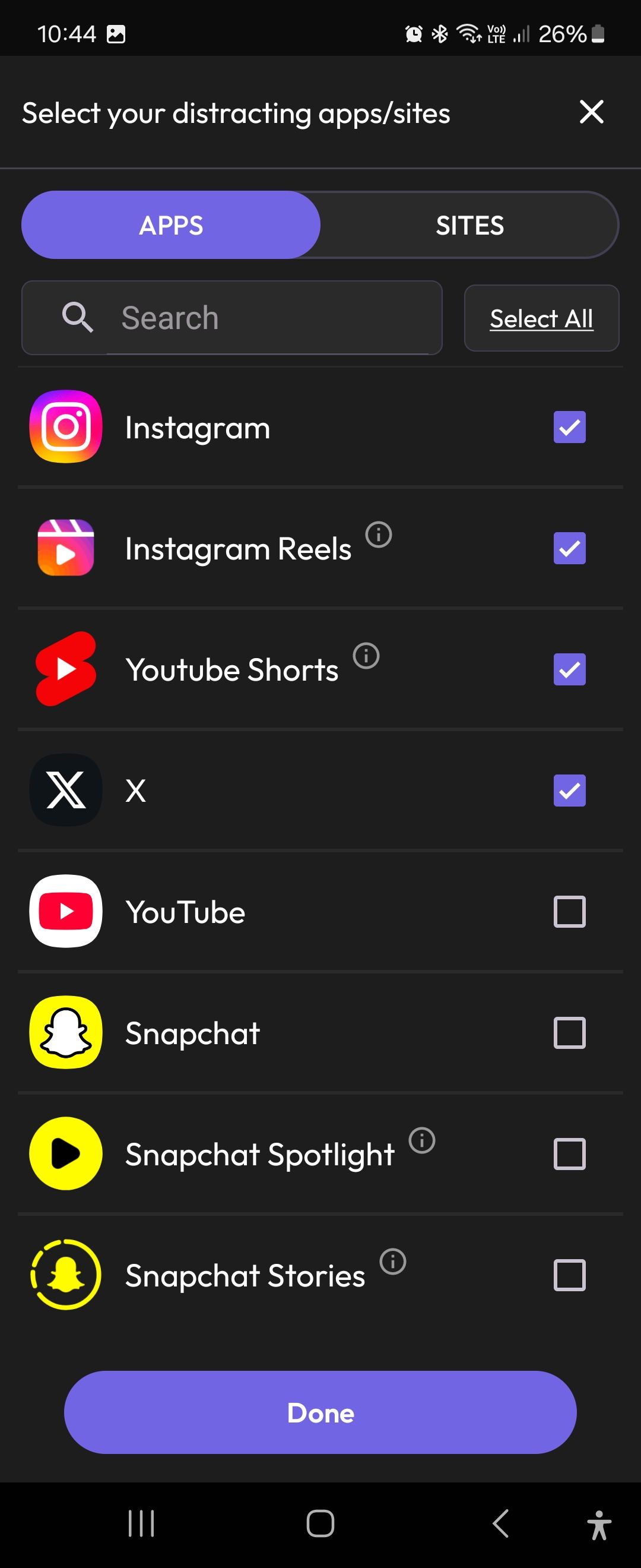Show info about Snapchat Stories
641x1568 pixels.
[x=393, y=1262]
